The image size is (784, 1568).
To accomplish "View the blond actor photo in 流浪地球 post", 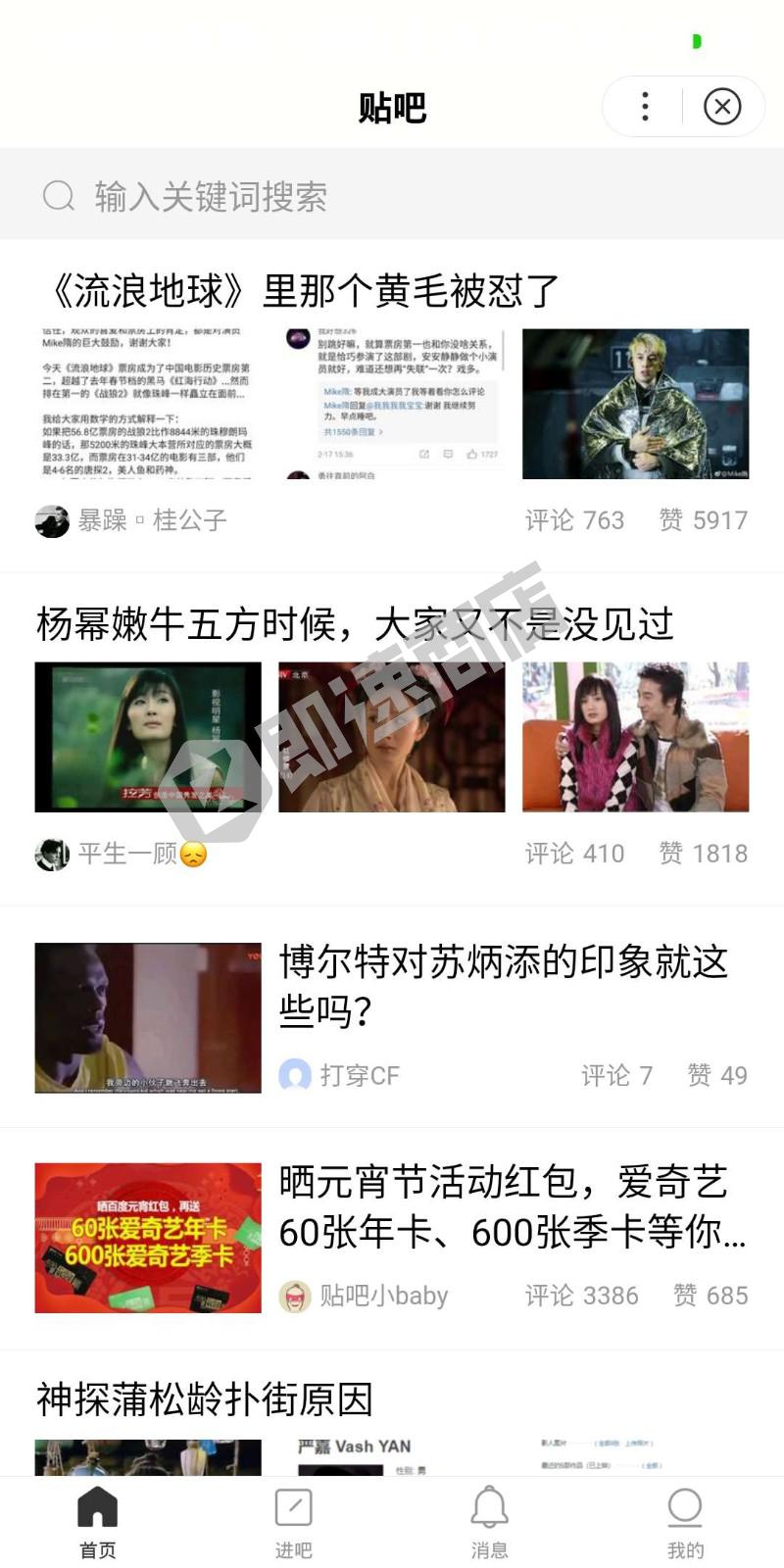I will pyautogui.click(x=635, y=404).
